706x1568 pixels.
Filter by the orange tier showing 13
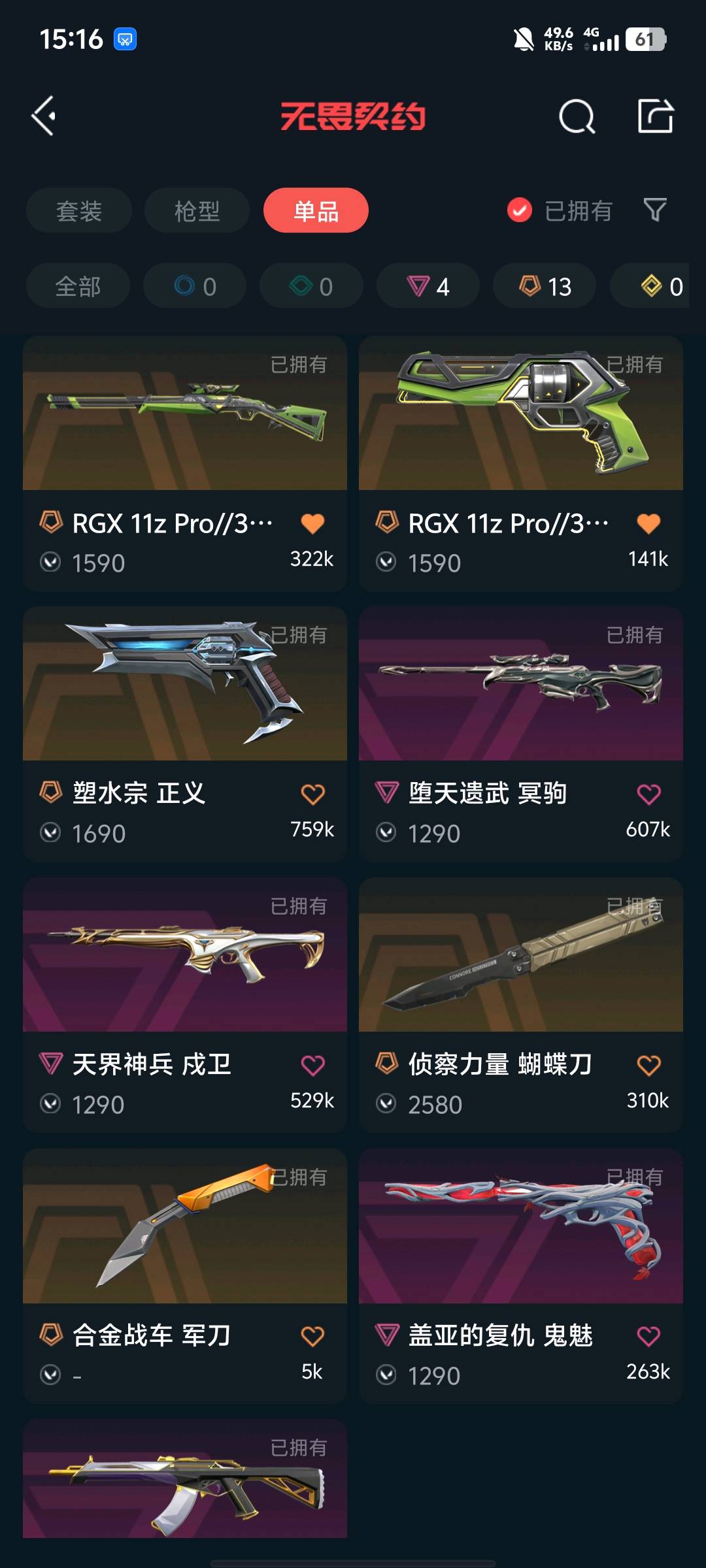(x=545, y=286)
